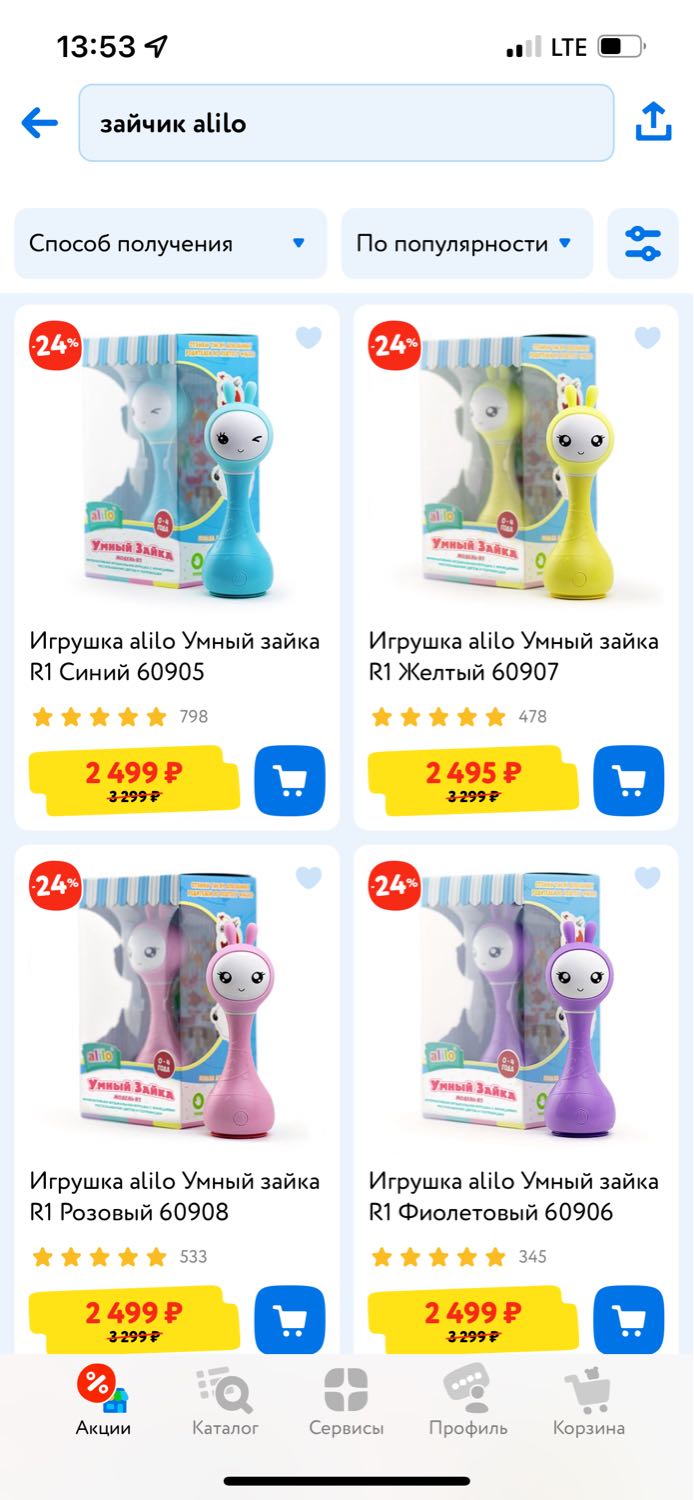
Task: Tap the search field with 'зайчик alilo'
Action: point(346,123)
